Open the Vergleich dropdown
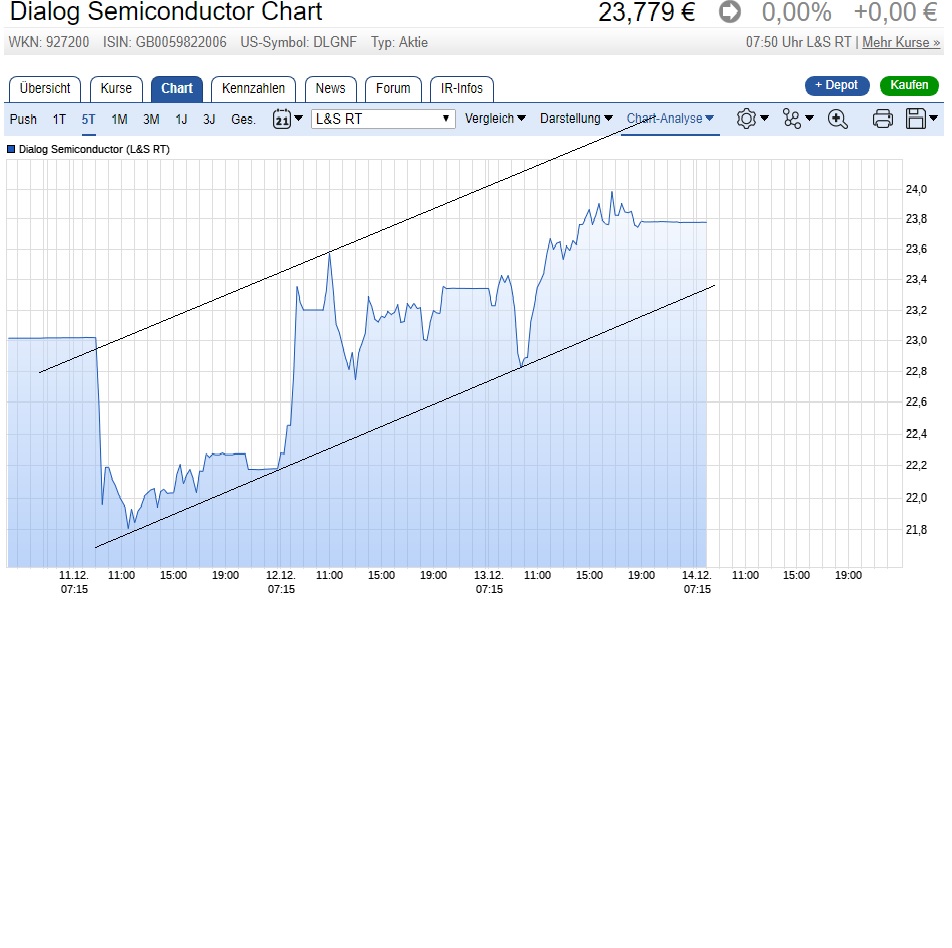 pos(495,119)
